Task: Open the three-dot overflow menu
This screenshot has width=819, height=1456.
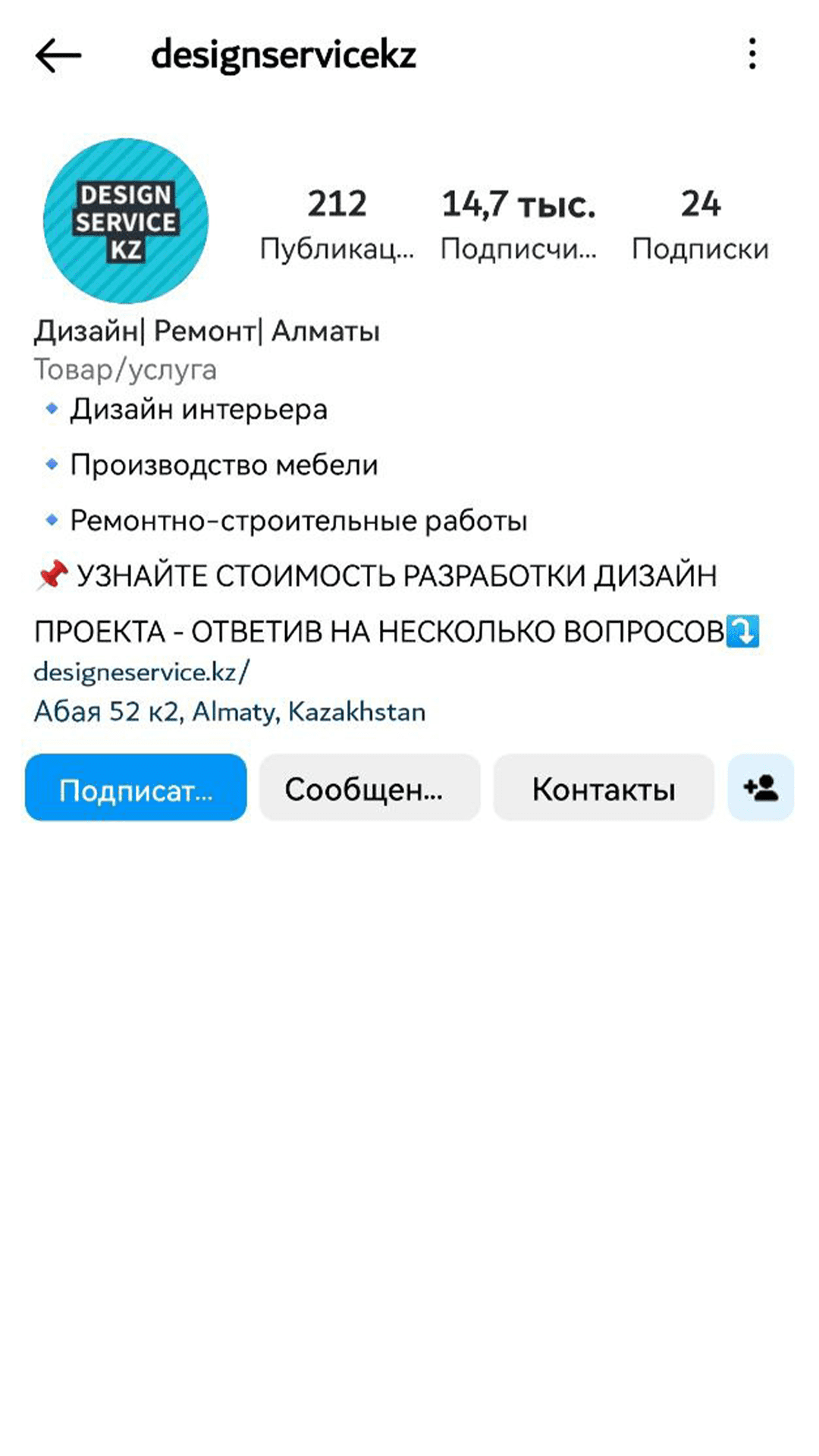Action: pos(752,55)
